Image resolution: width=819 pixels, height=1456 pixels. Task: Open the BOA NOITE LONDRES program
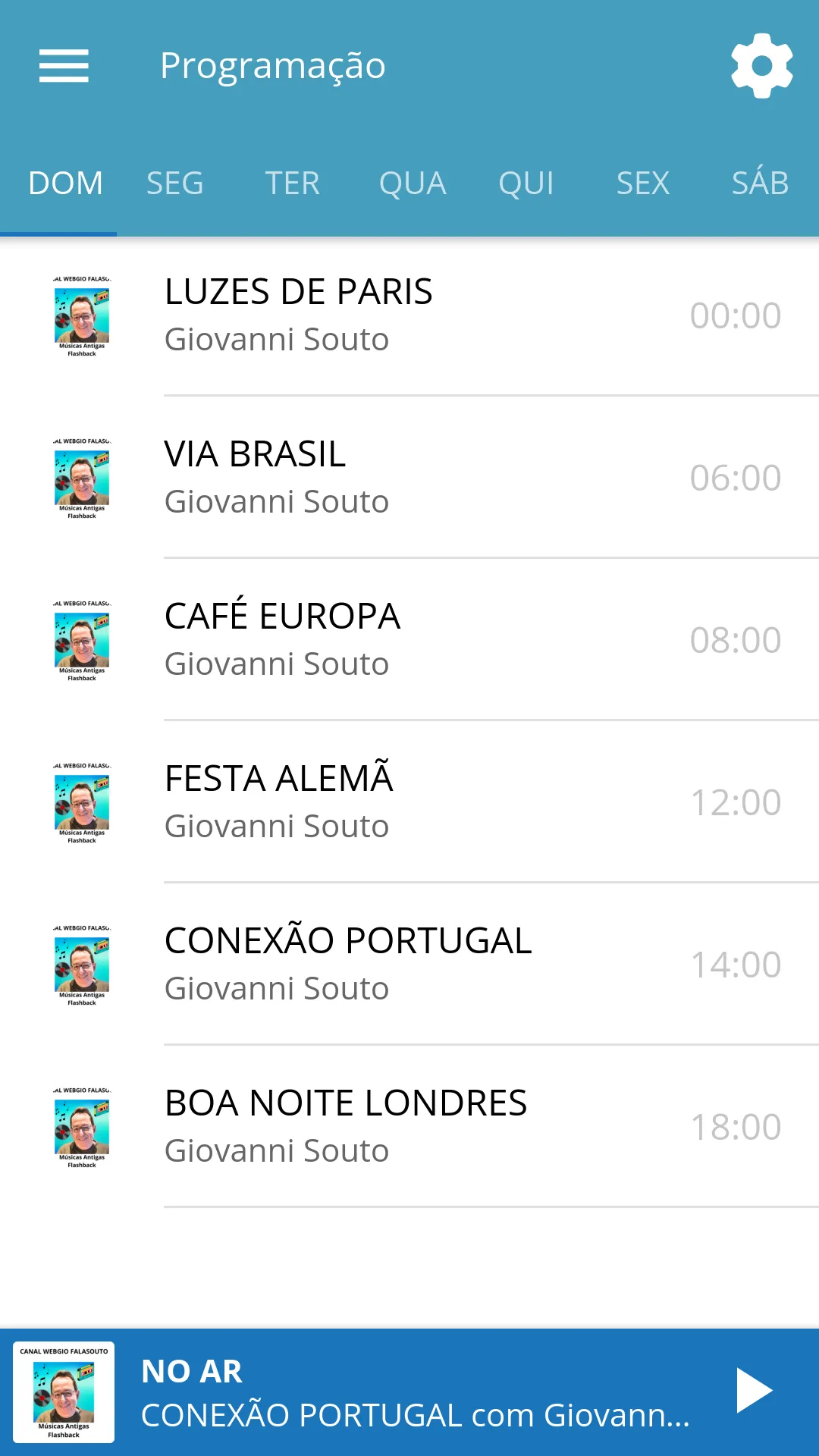point(409,1127)
